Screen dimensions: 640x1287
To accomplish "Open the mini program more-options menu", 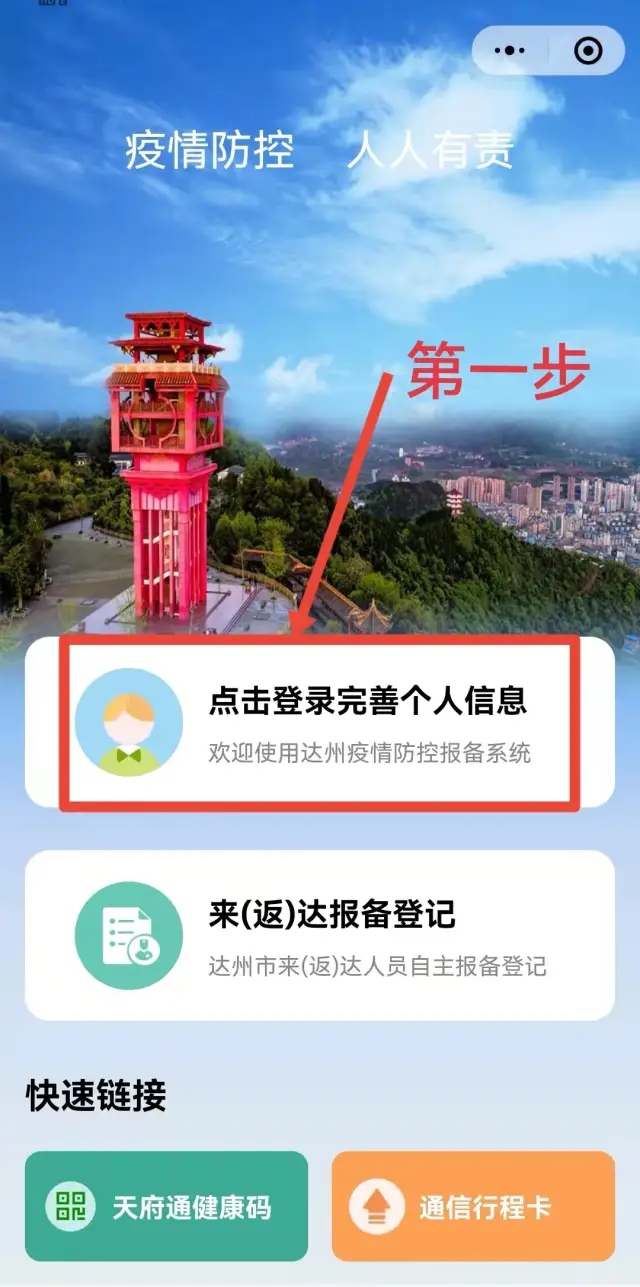I will point(510,50).
